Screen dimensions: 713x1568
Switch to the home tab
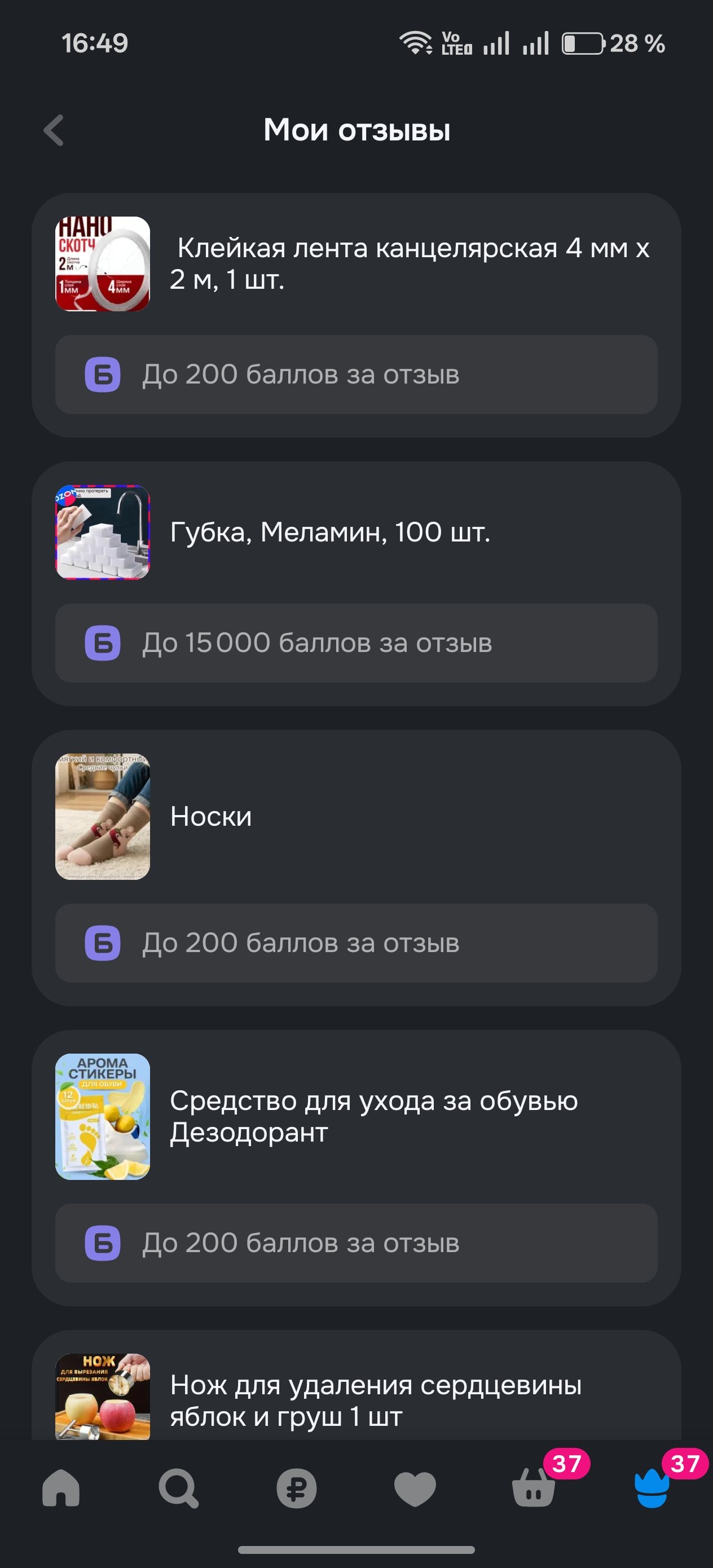click(61, 1489)
